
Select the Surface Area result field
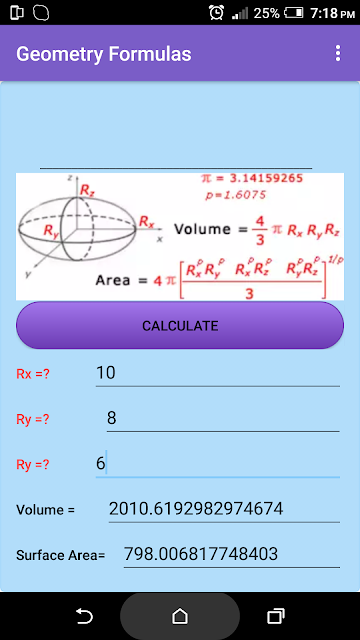point(232,554)
